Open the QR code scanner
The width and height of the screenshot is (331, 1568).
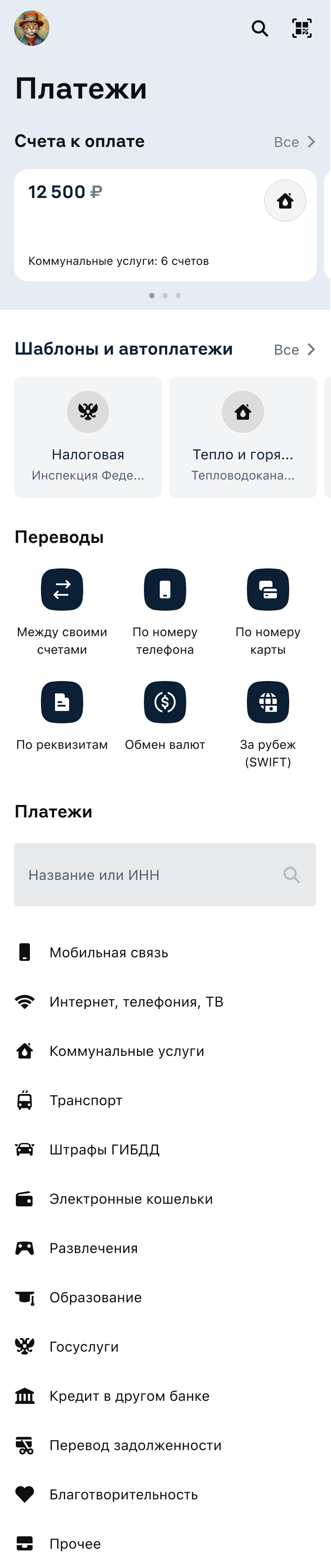click(x=302, y=29)
